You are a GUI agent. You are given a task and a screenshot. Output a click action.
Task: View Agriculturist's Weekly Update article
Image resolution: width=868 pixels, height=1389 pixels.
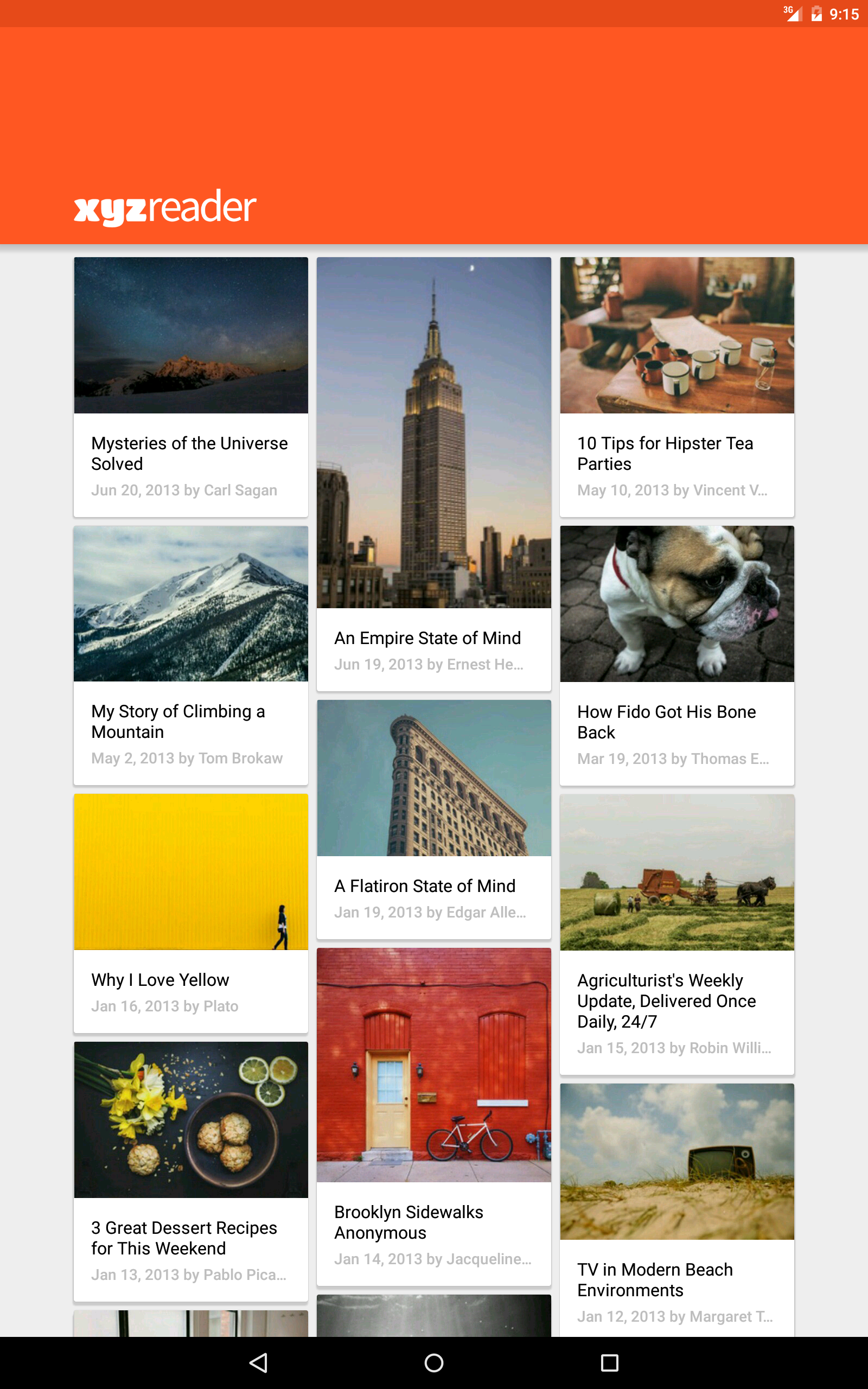coord(677,934)
